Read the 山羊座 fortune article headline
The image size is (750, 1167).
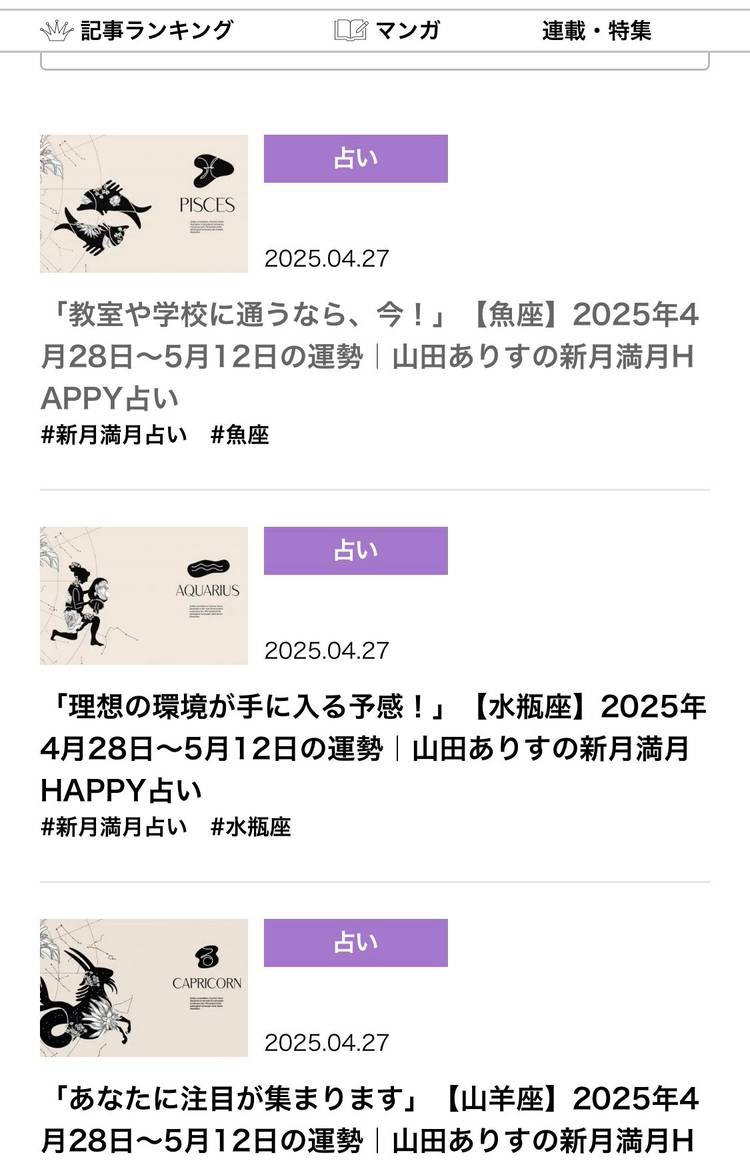click(x=370, y=1120)
